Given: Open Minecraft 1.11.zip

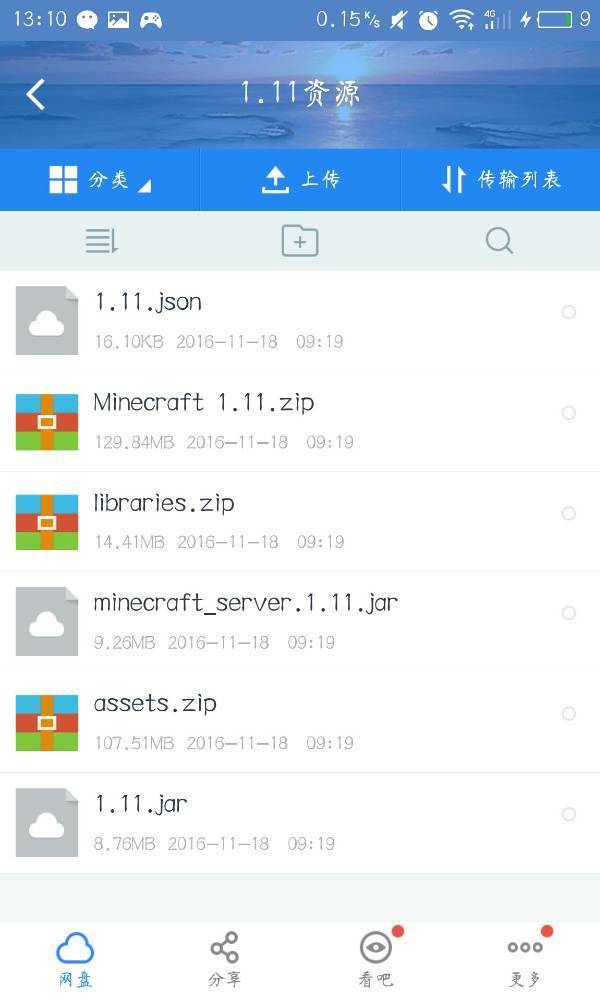Looking at the screenshot, I should pos(203,403).
